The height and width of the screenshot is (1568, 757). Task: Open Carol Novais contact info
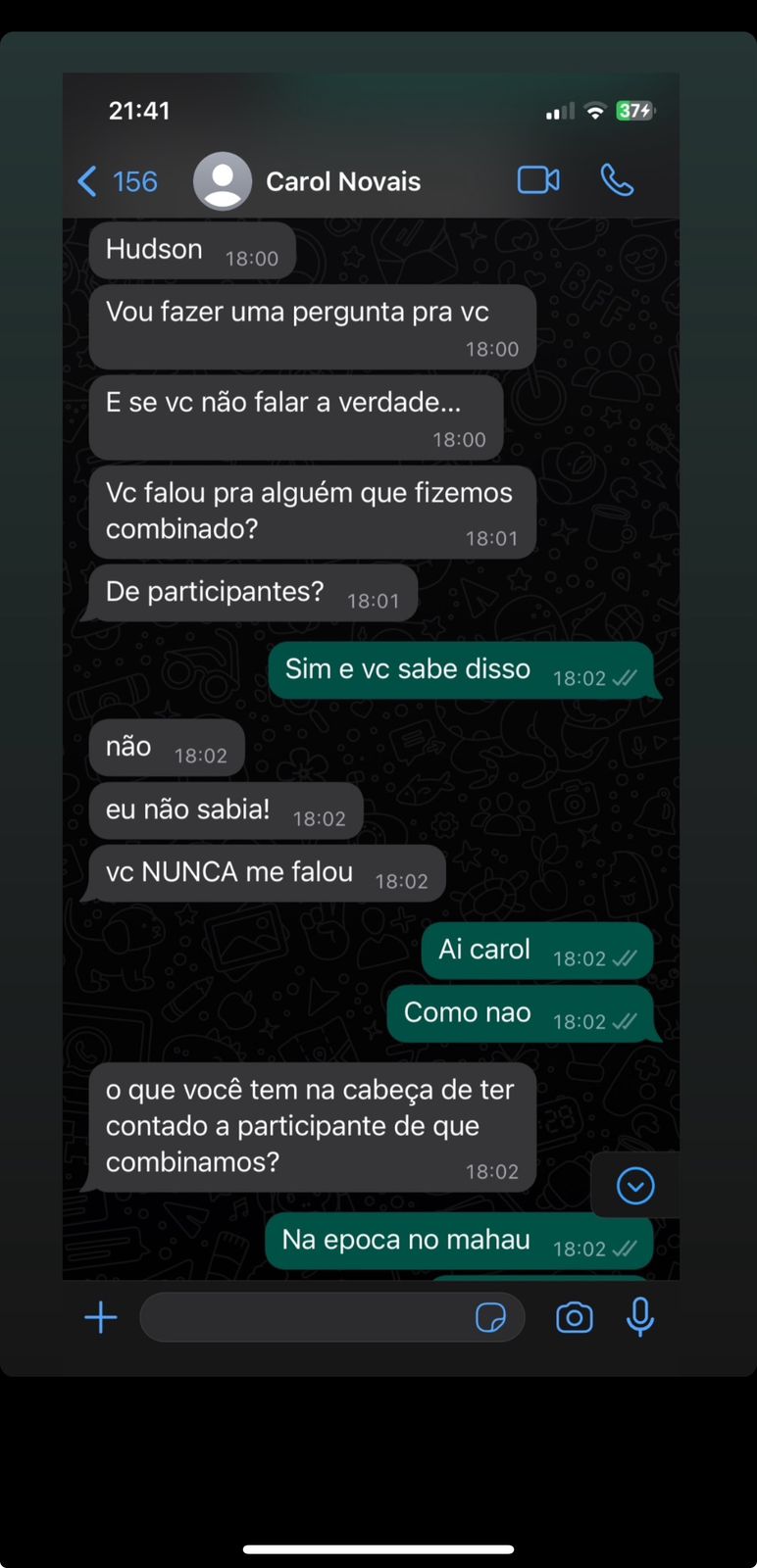tap(307, 181)
